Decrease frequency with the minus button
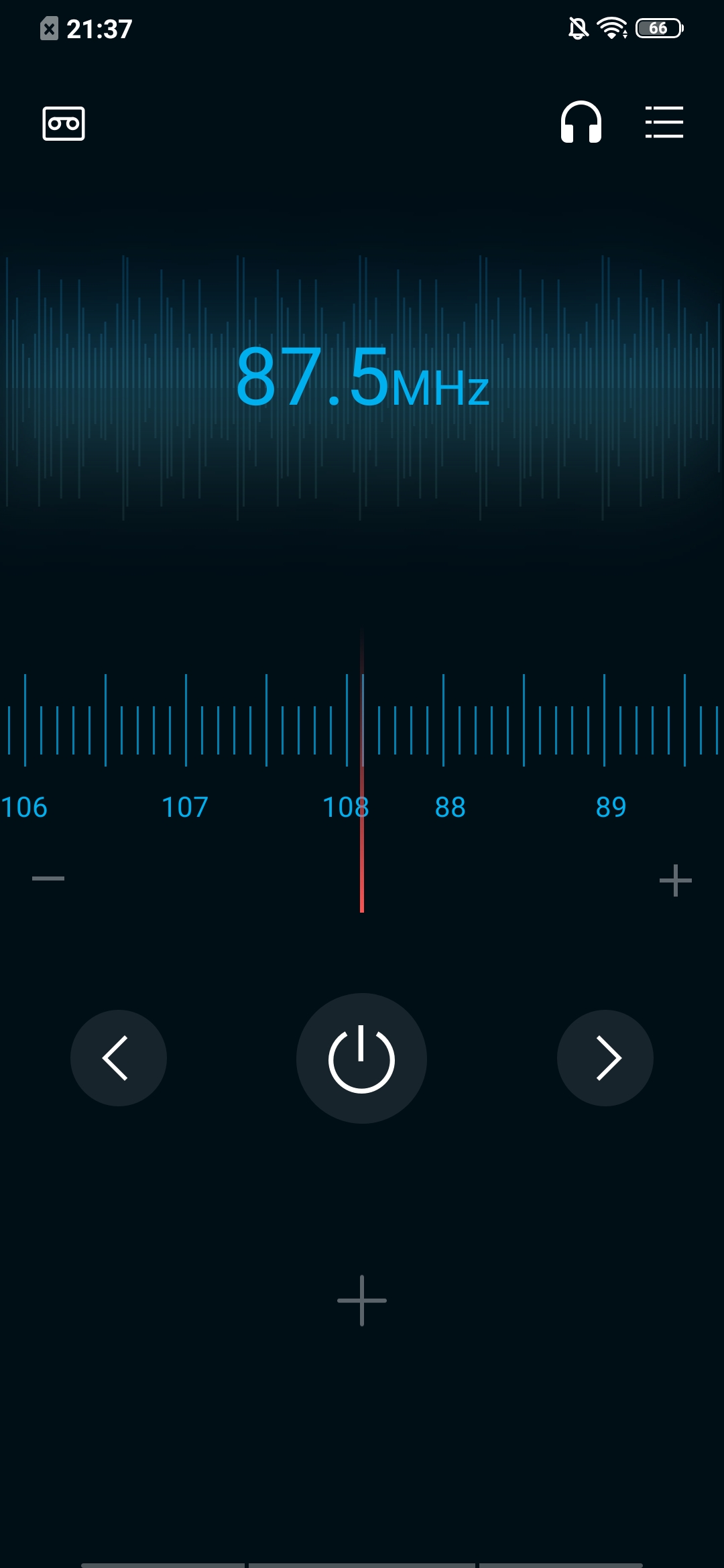Screen dimensions: 724x1568 coord(48,878)
